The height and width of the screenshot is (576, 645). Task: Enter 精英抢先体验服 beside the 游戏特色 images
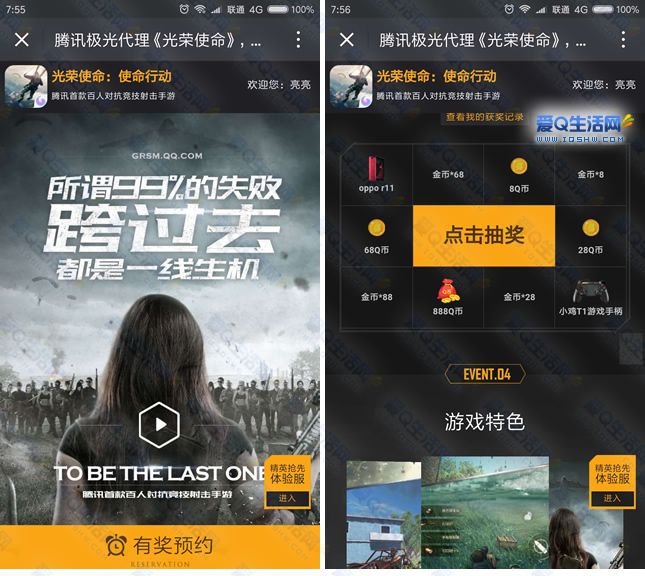tap(611, 498)
